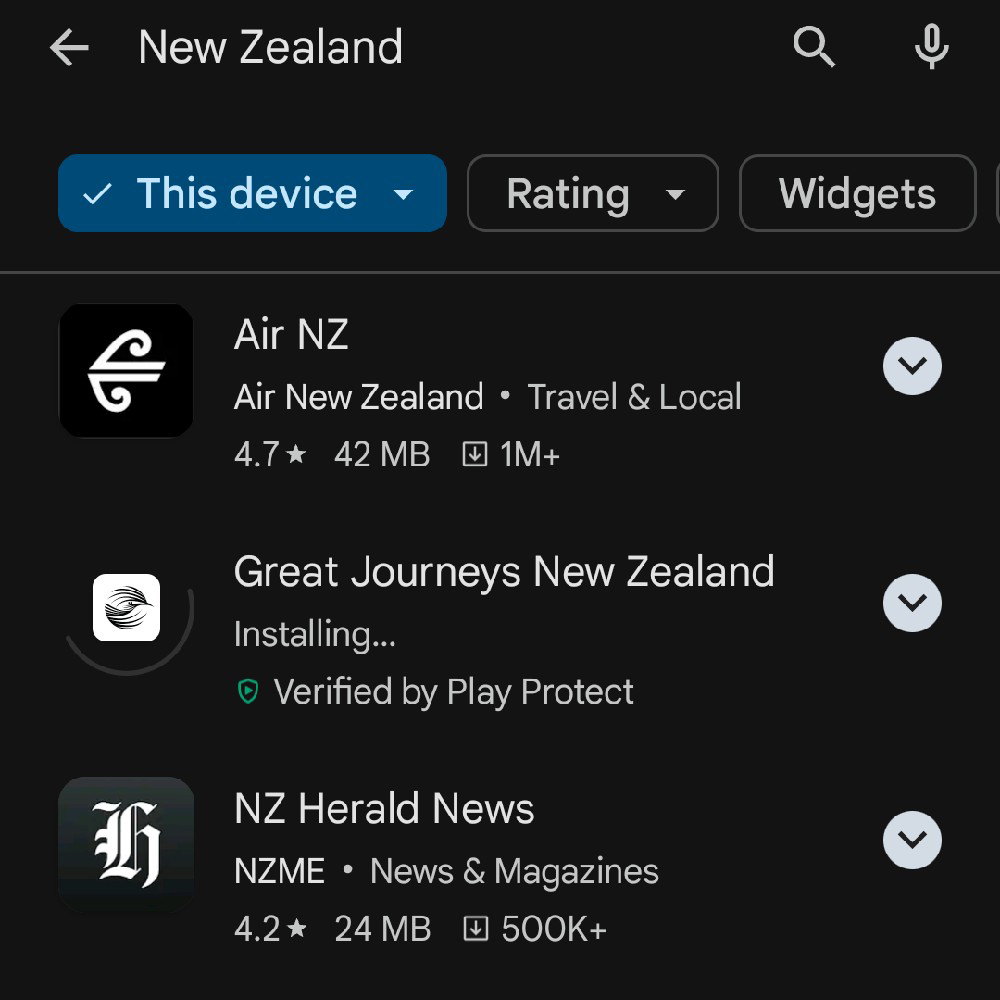Tap the magnifier search icon
1000x1000 pixels.
[813, 47]
